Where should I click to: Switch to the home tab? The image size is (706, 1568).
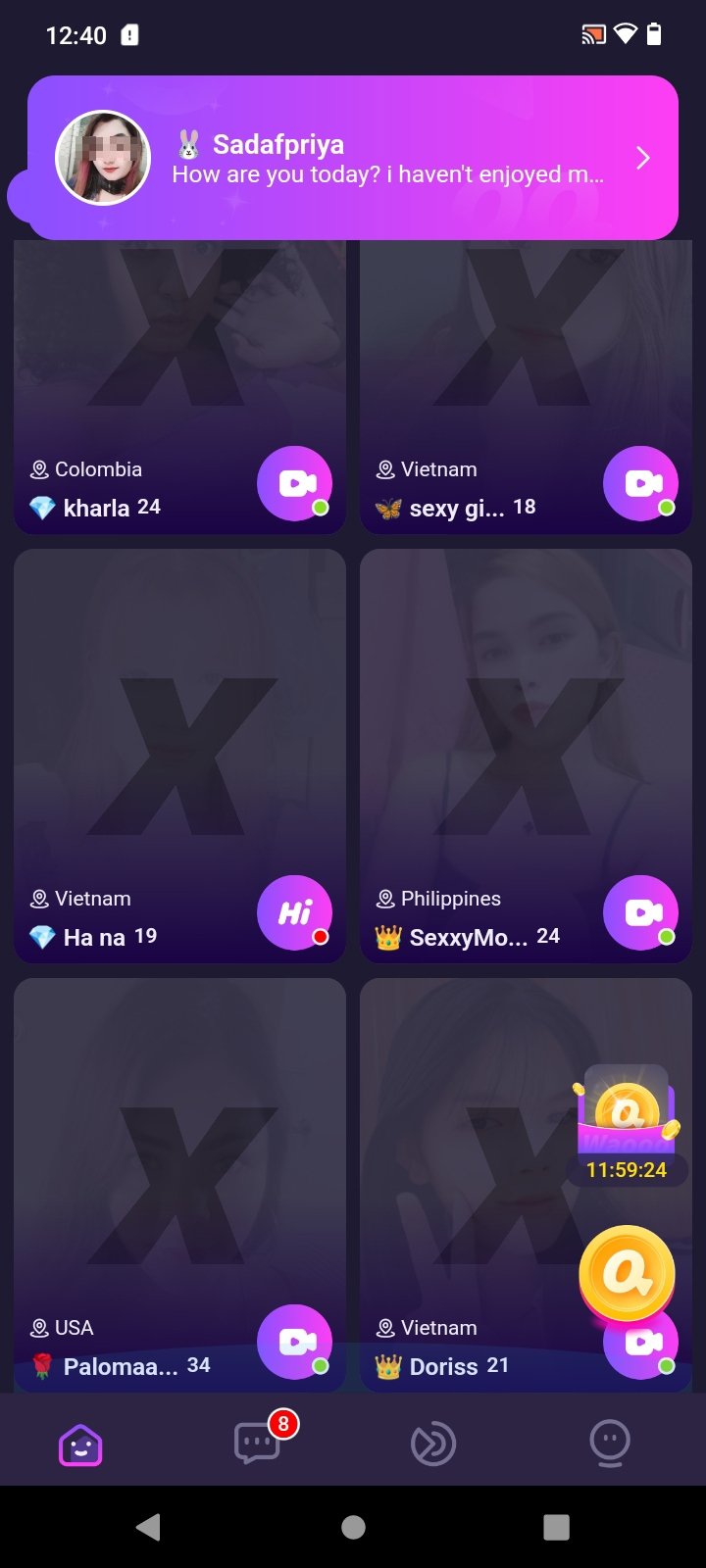point(80,1444)
